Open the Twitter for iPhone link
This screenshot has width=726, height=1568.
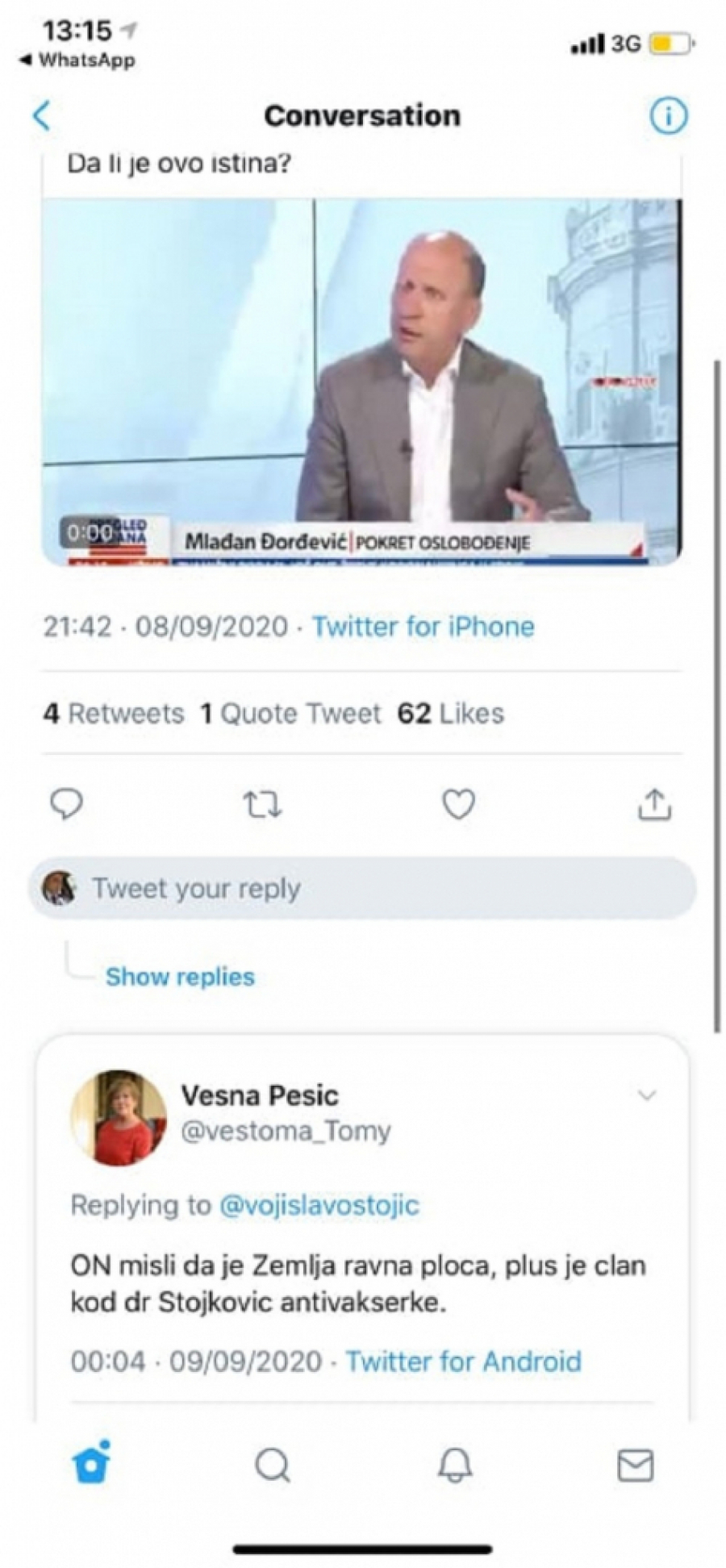point(423,627)
